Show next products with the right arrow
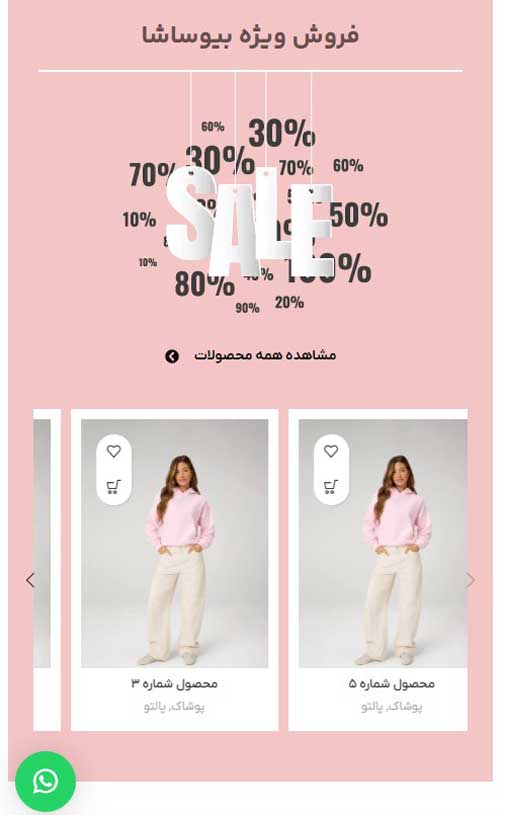The image size is (505, 815). pyautogui.click(x=471, y=580)
